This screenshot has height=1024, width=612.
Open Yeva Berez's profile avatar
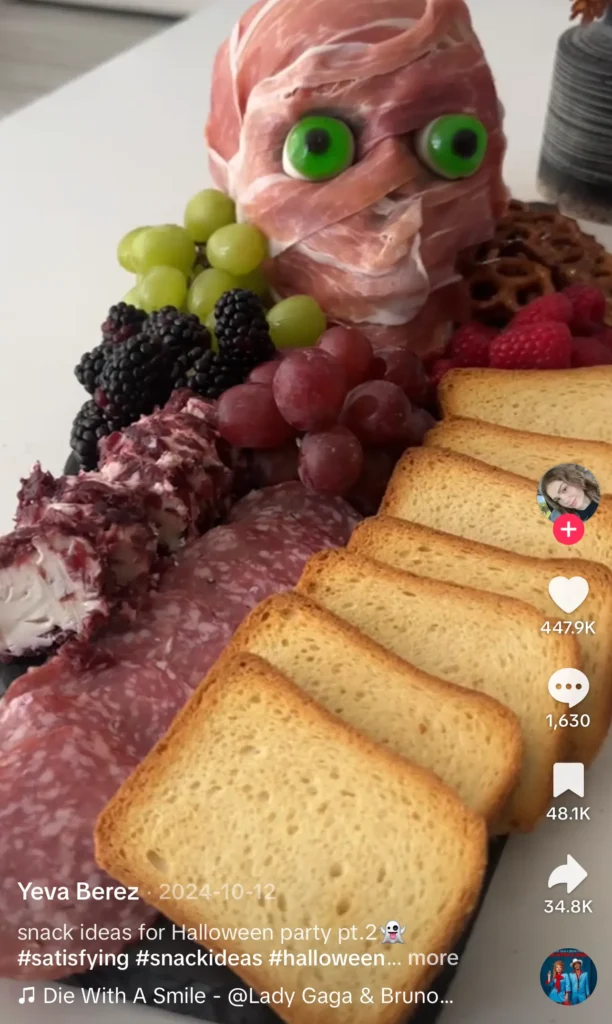click(569, 491)
